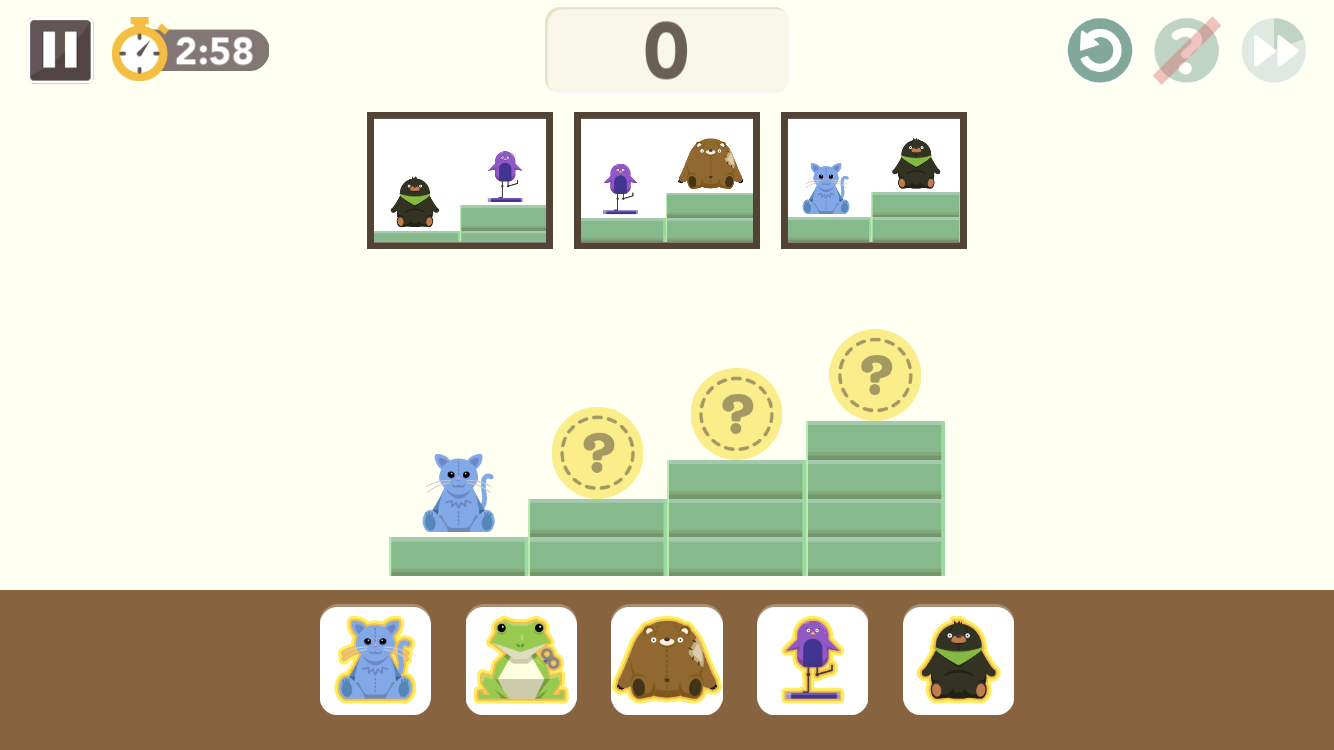Pause the game

(60, 50)
